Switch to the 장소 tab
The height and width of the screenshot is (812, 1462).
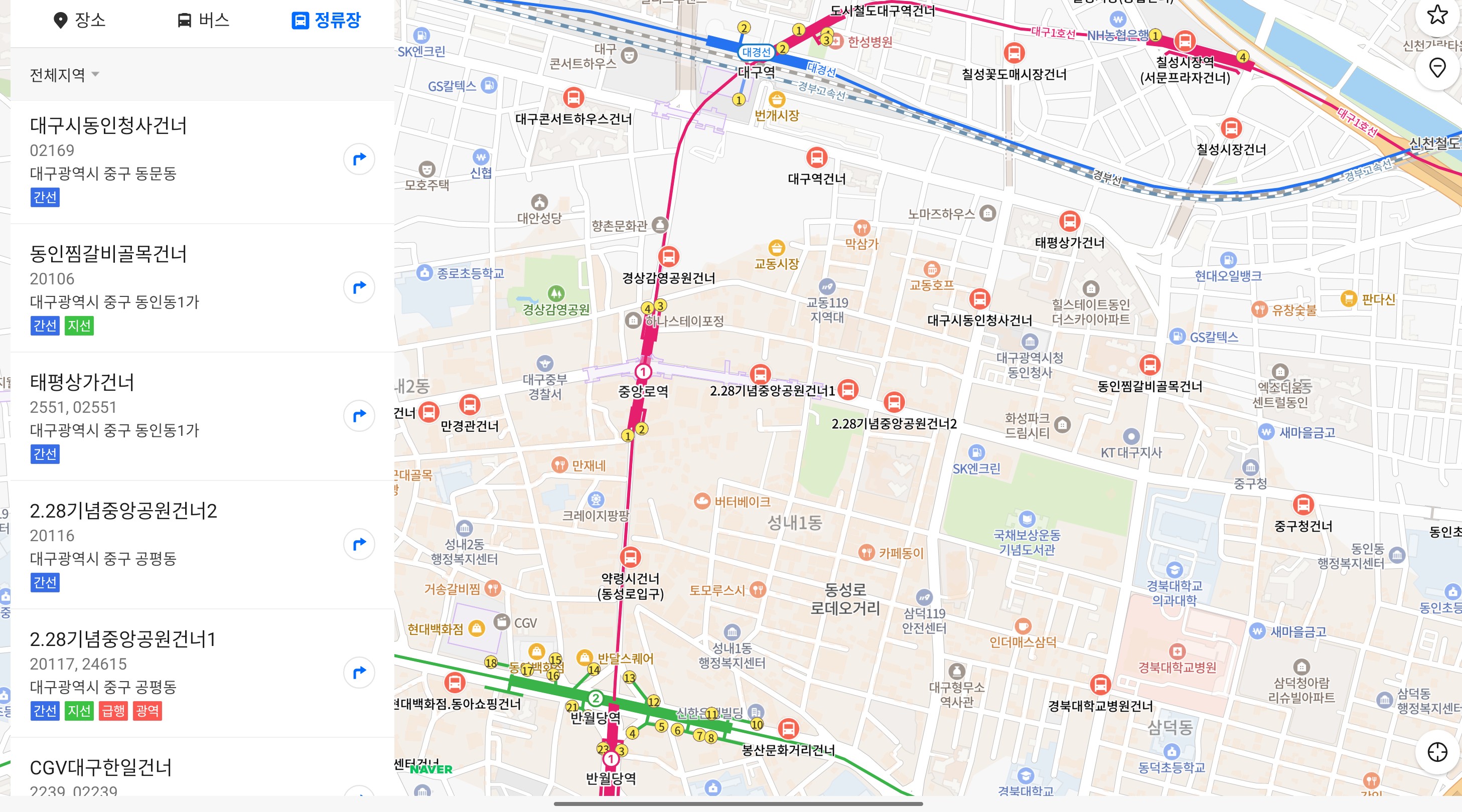(x=79, y=21)
